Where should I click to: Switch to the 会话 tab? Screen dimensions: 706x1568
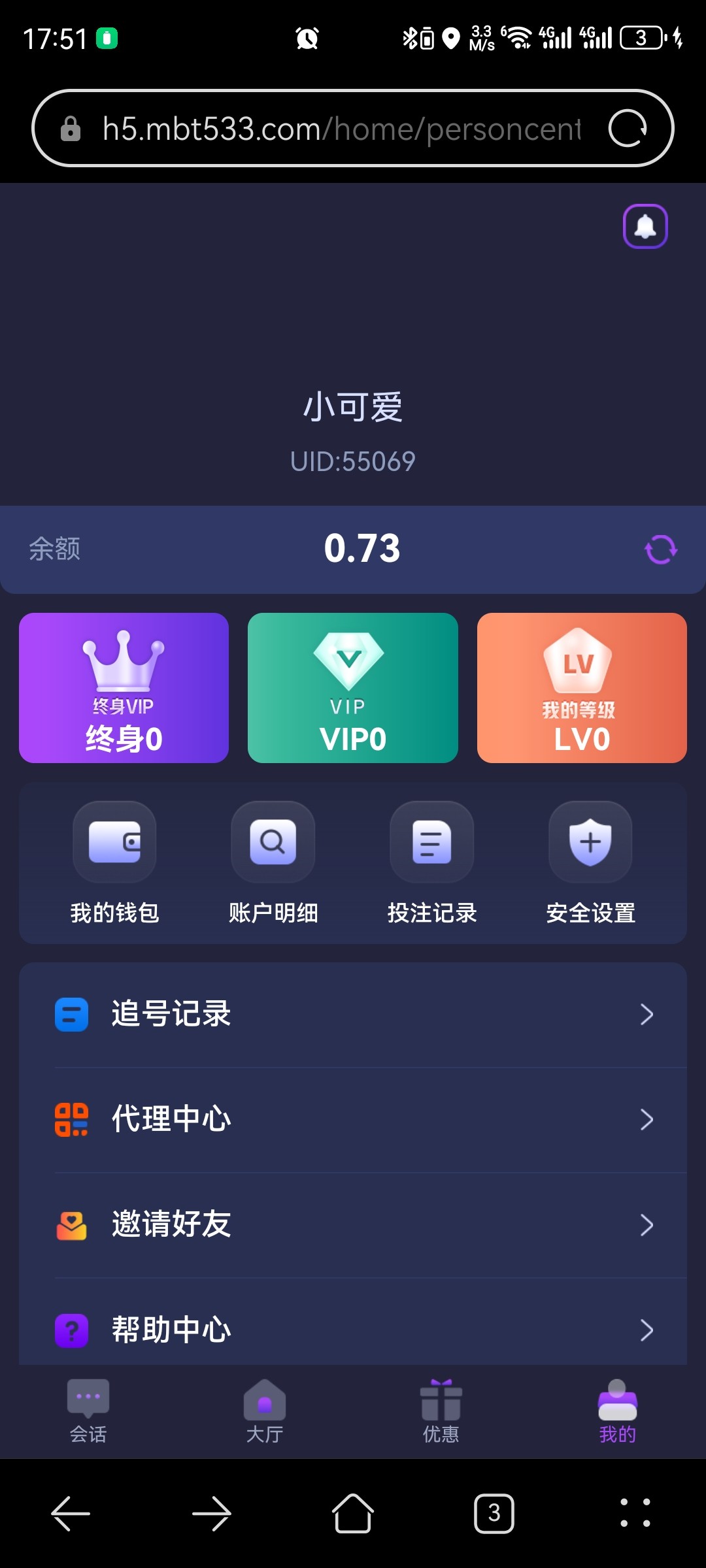pos(88,1411)
